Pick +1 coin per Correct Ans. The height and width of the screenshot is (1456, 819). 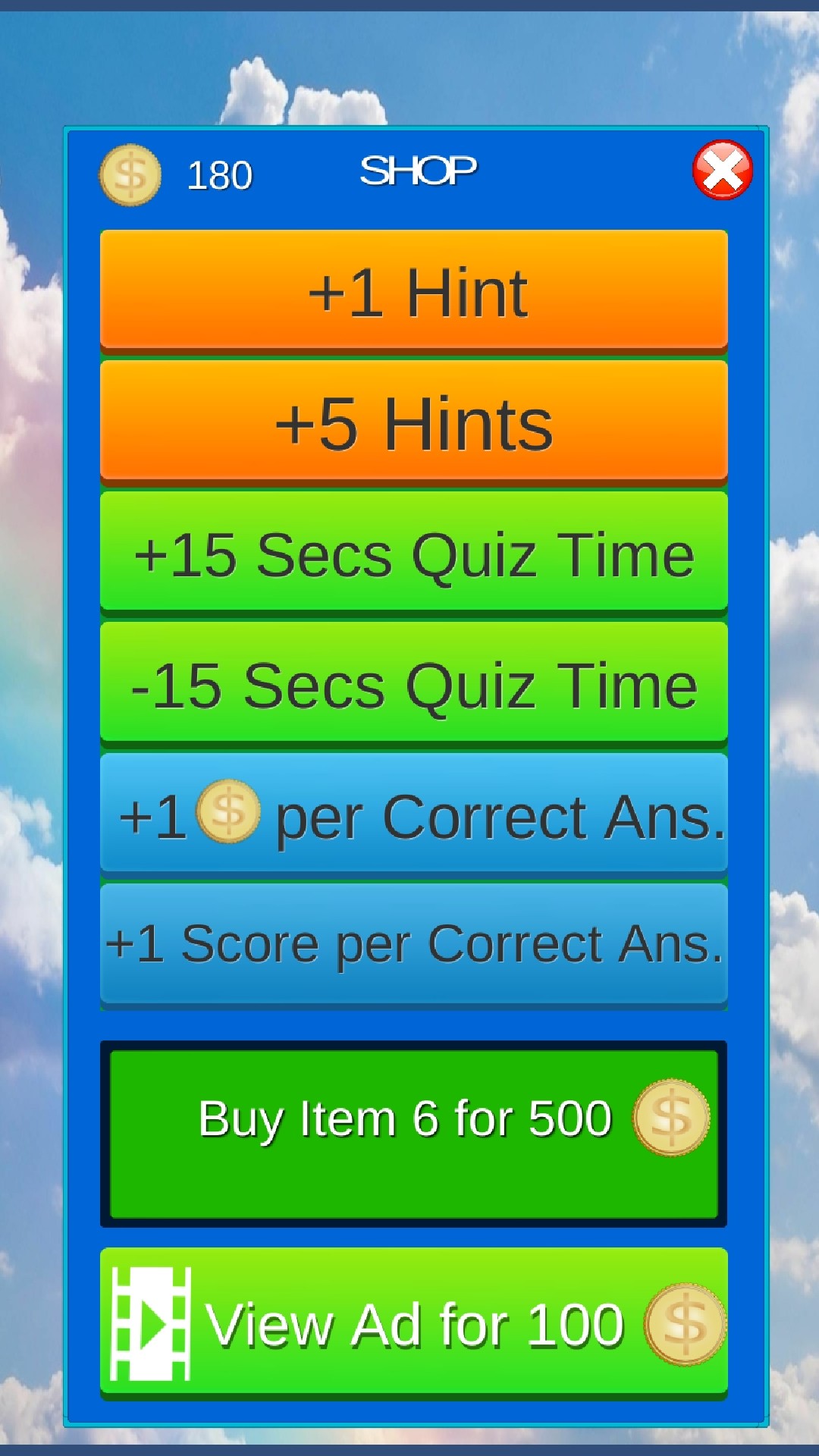(x=414, y=814)
